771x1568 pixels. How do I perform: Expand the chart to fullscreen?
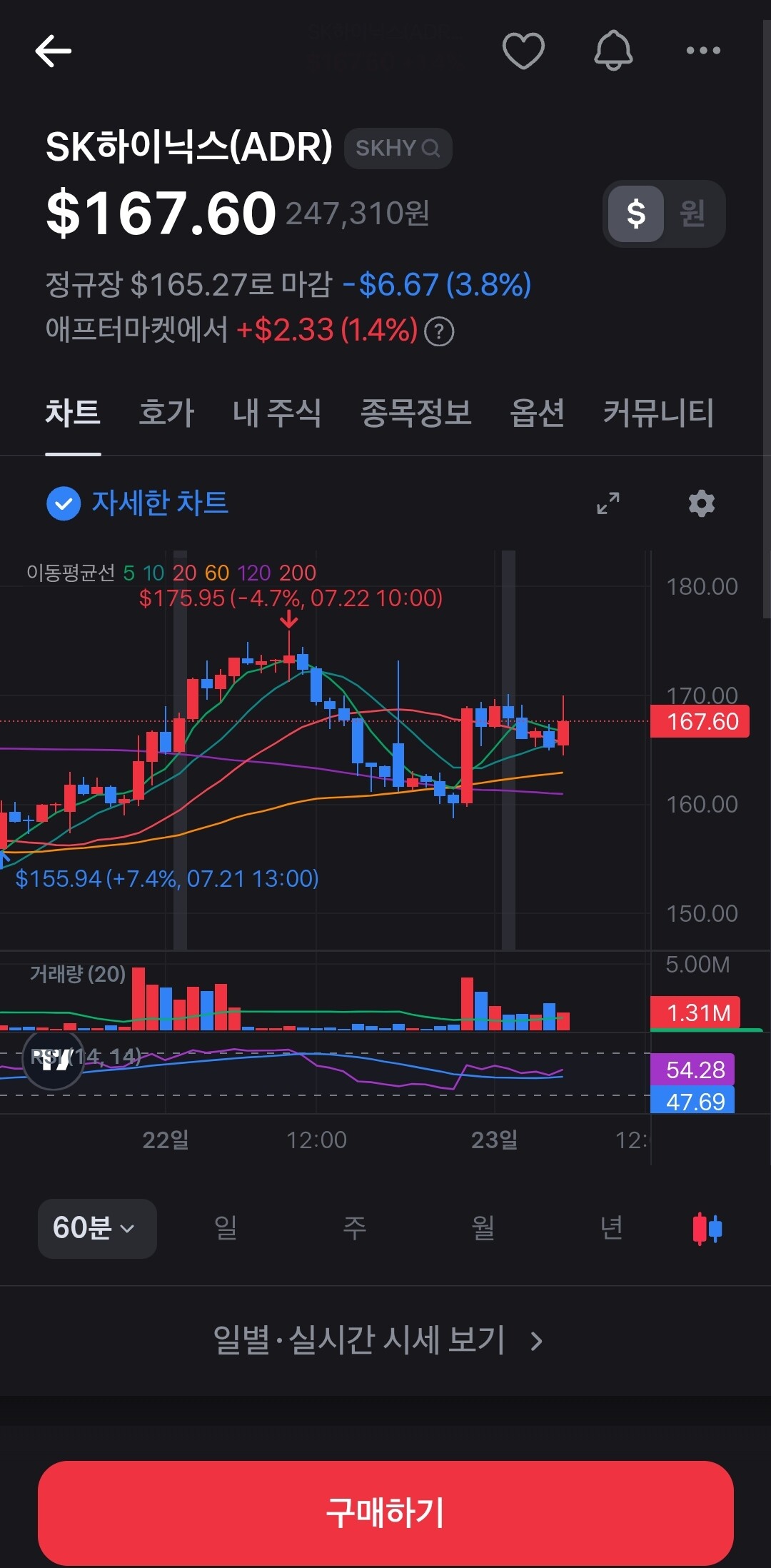pyautogui.click(x=608, y=503)
